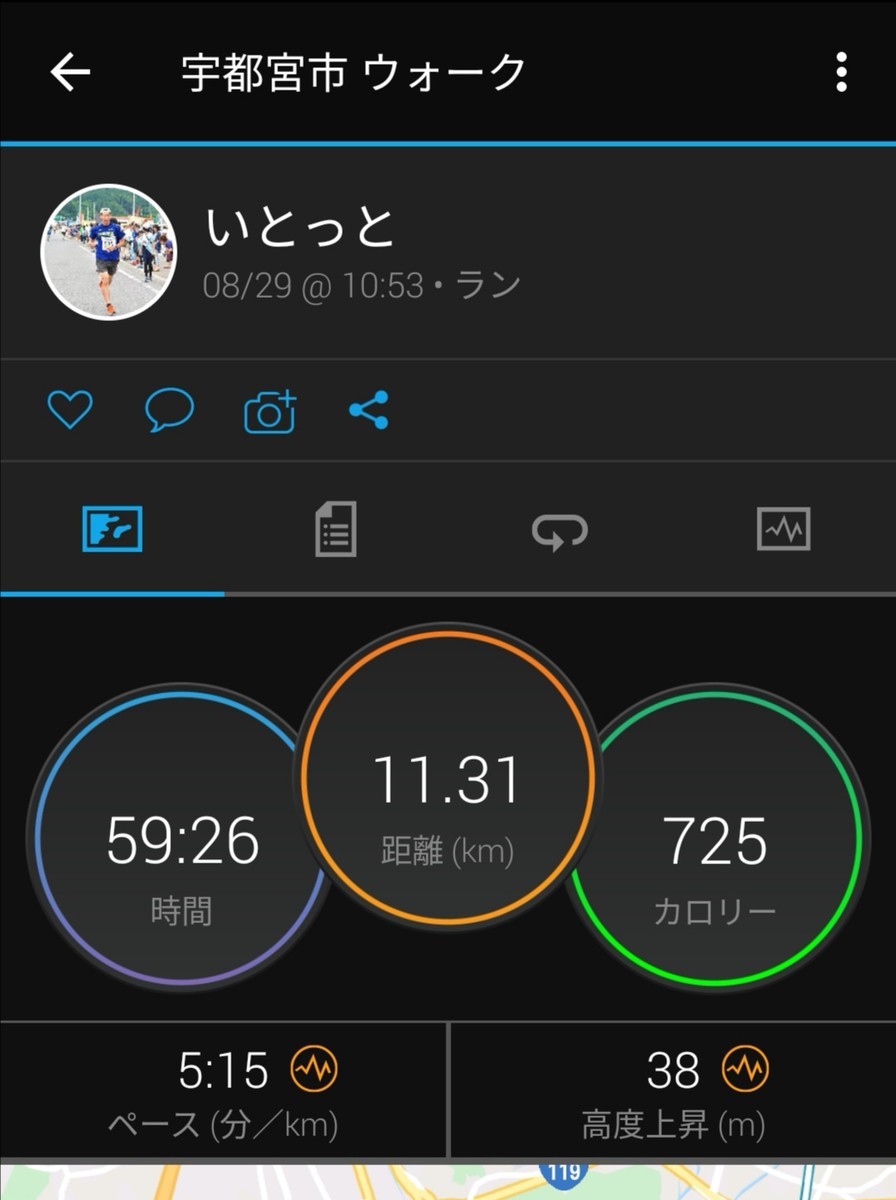Share this activity
896x1200 pixels.
click(x=369, y=410)
